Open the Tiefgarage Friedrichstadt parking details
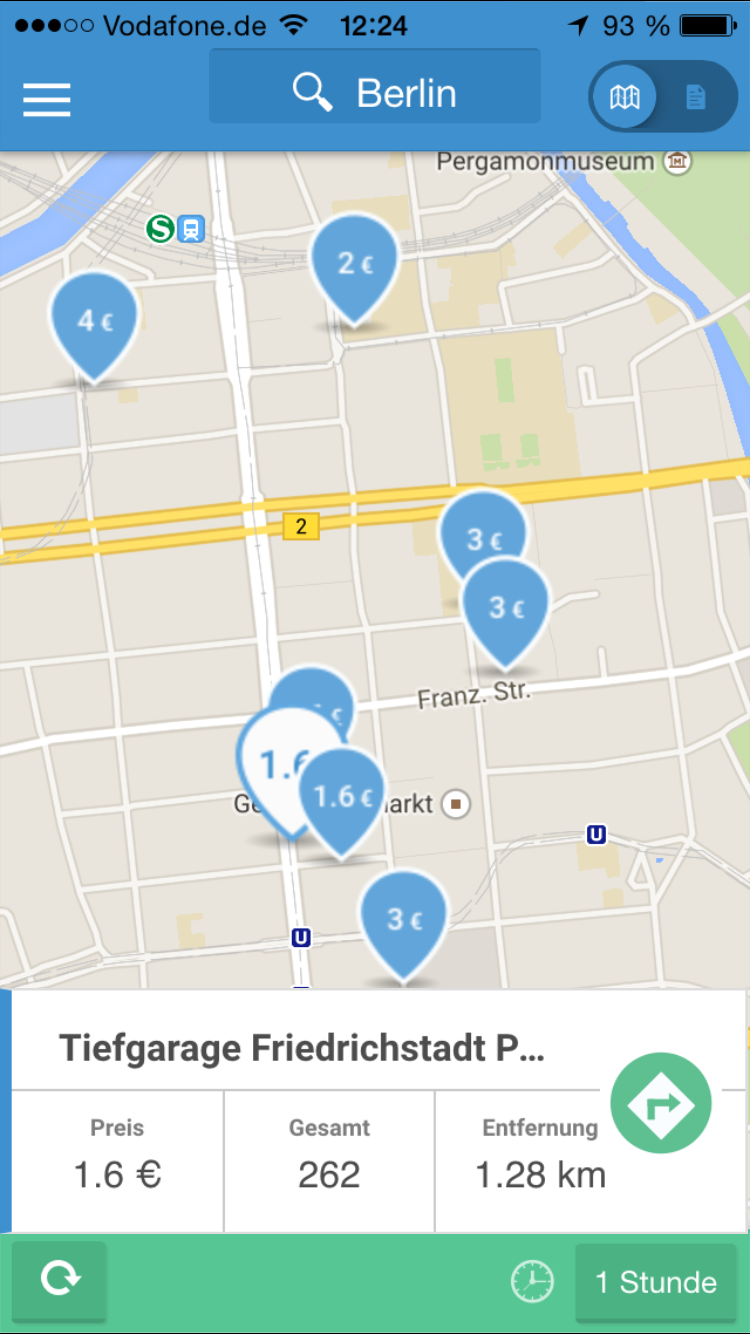Image resolution: width=750 pixels, height=1334 pixels. tap(300, 1048)
